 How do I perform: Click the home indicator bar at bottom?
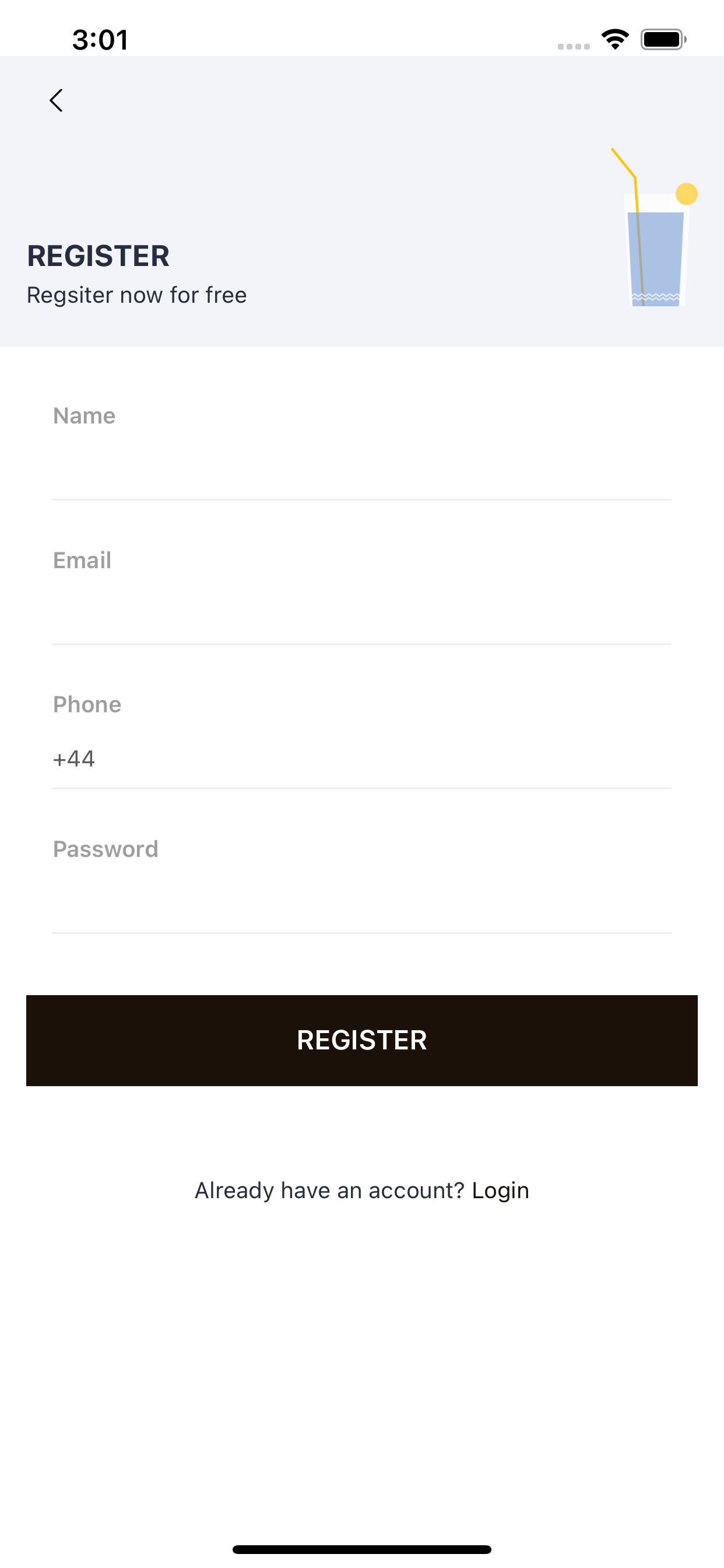pos(362,1549)
